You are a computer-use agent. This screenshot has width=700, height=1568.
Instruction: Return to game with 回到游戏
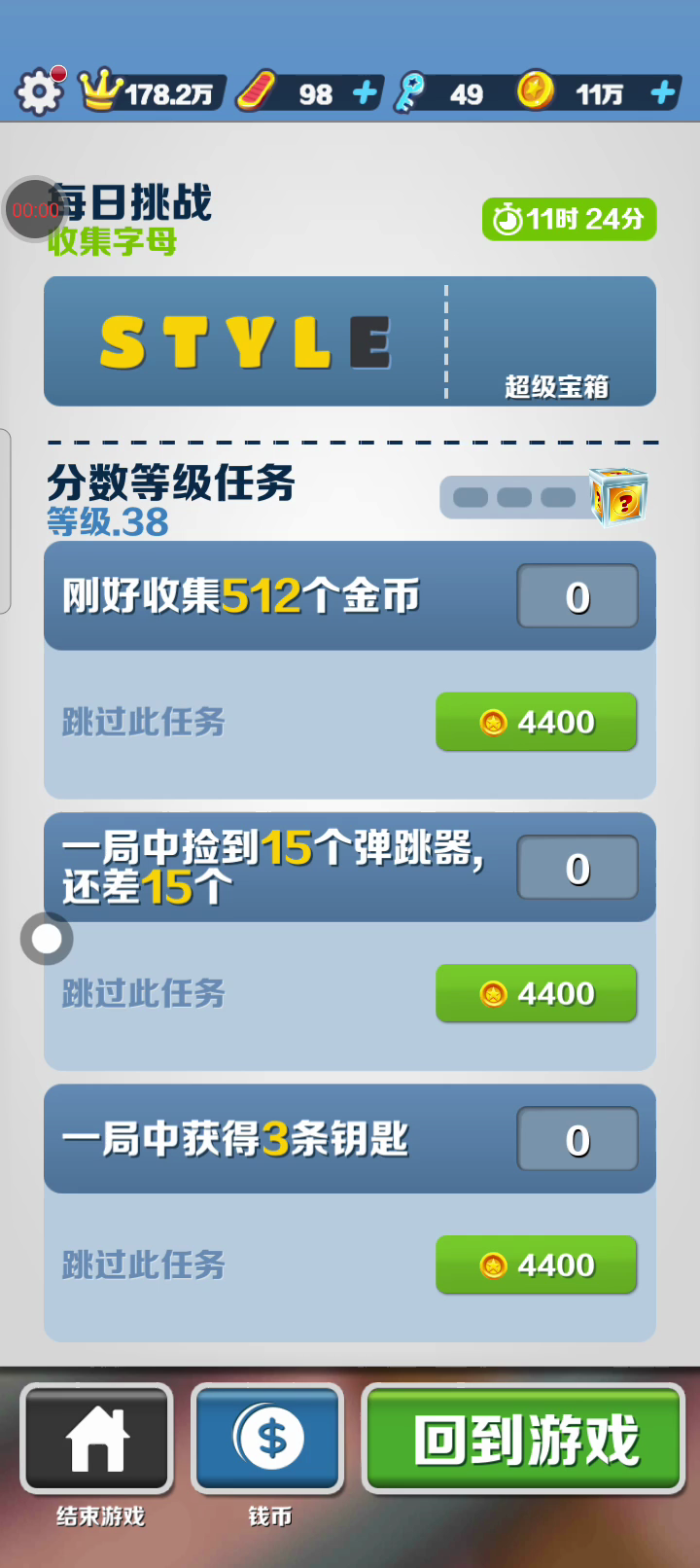coord(524,1440)
